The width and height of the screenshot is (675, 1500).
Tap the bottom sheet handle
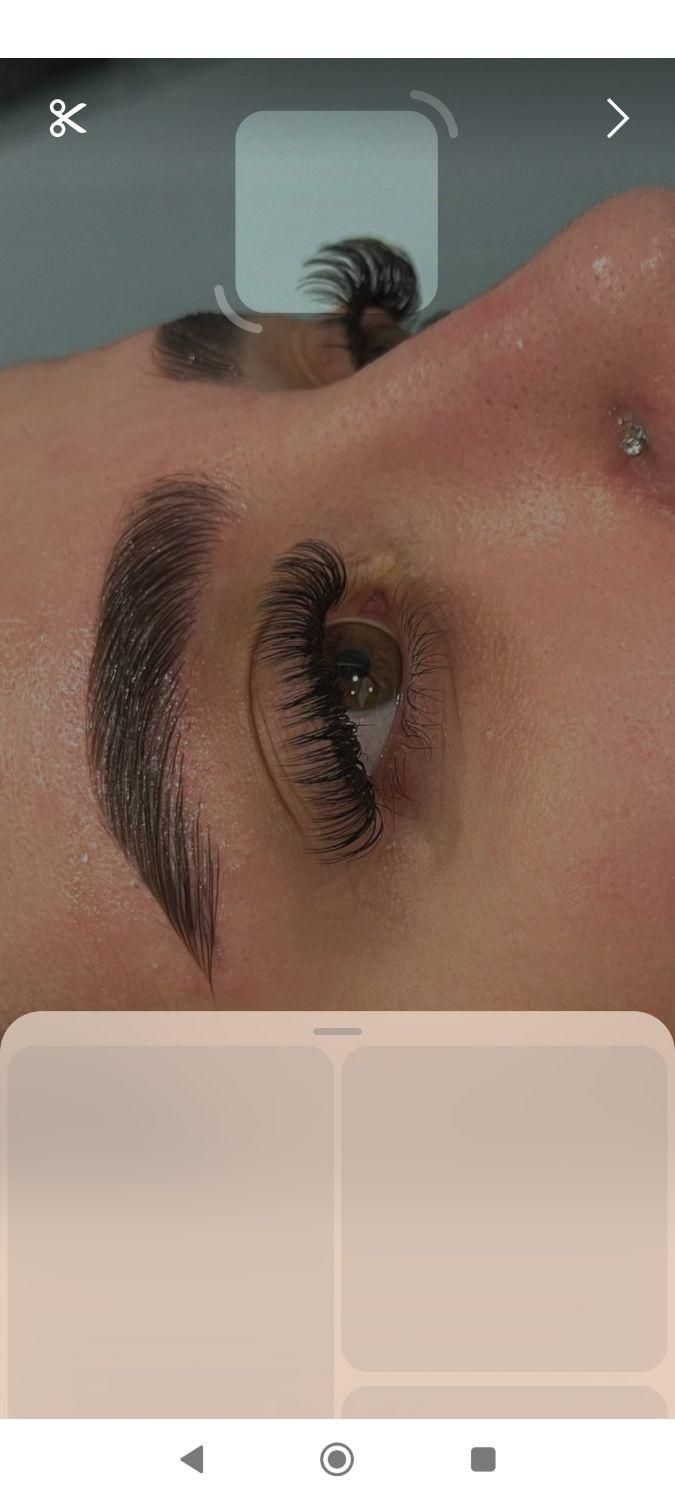click(337, 1031)
